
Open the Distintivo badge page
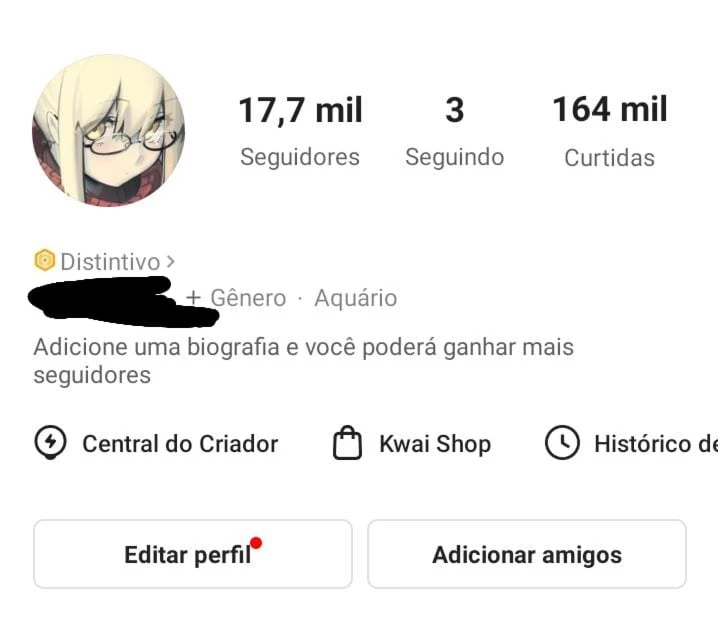click(105, 262)
